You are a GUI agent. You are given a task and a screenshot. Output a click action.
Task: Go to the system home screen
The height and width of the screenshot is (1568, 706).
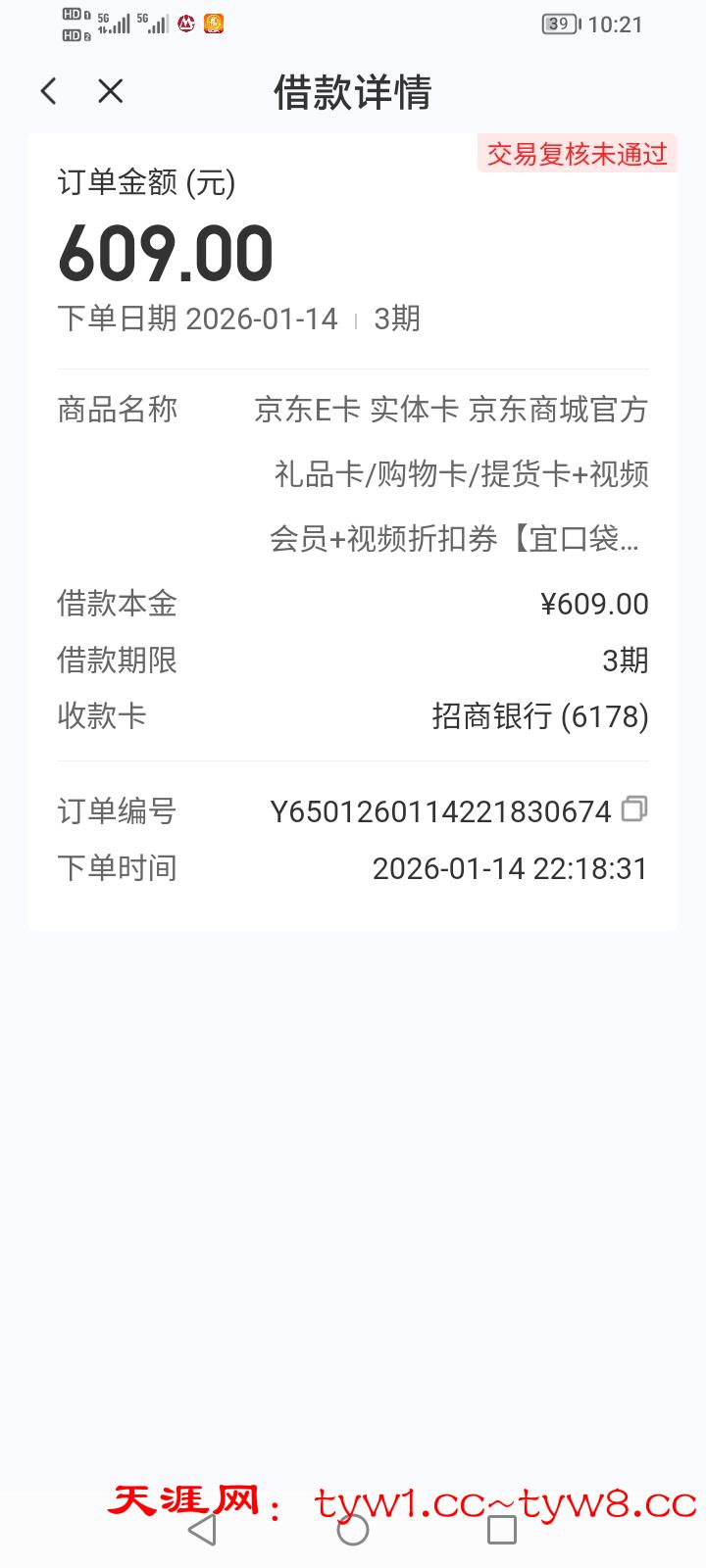(x=353, y=1530)
